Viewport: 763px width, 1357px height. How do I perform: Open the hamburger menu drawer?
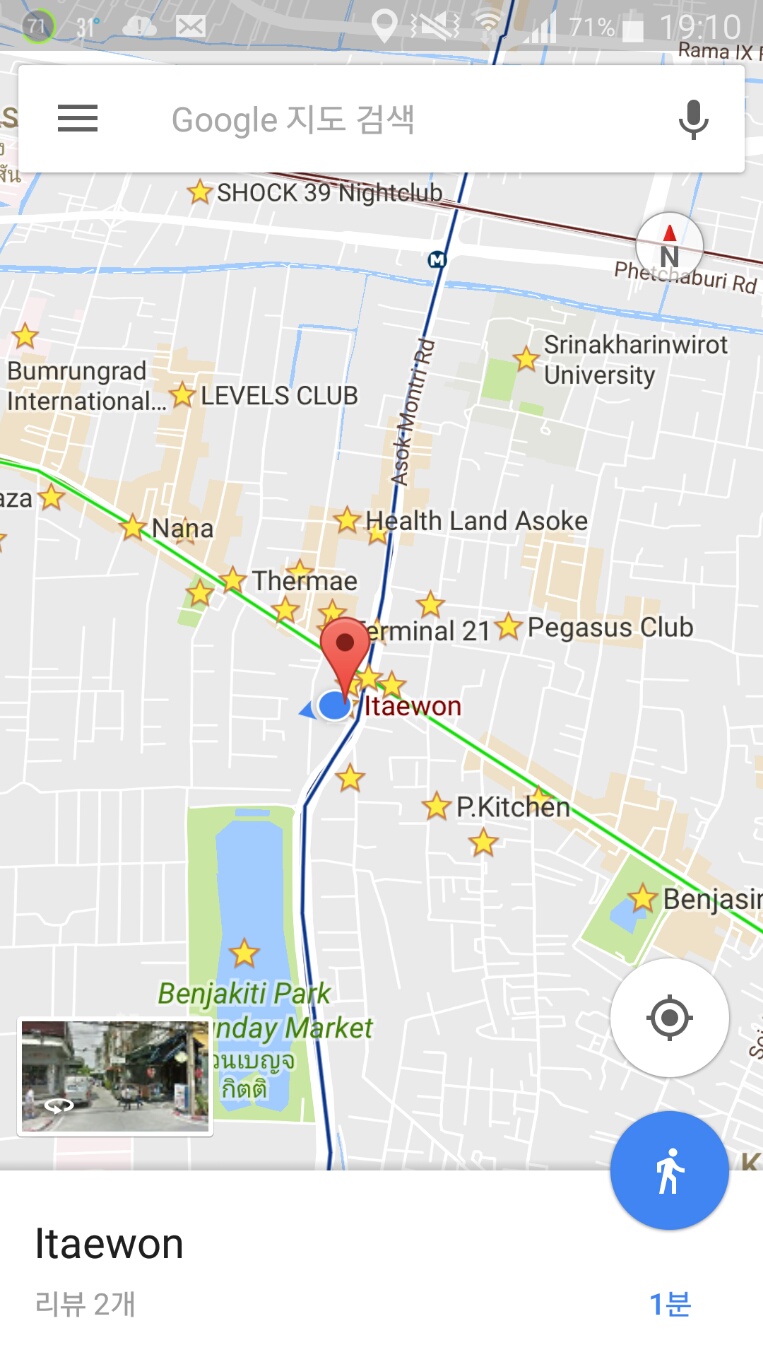[77, 119]
